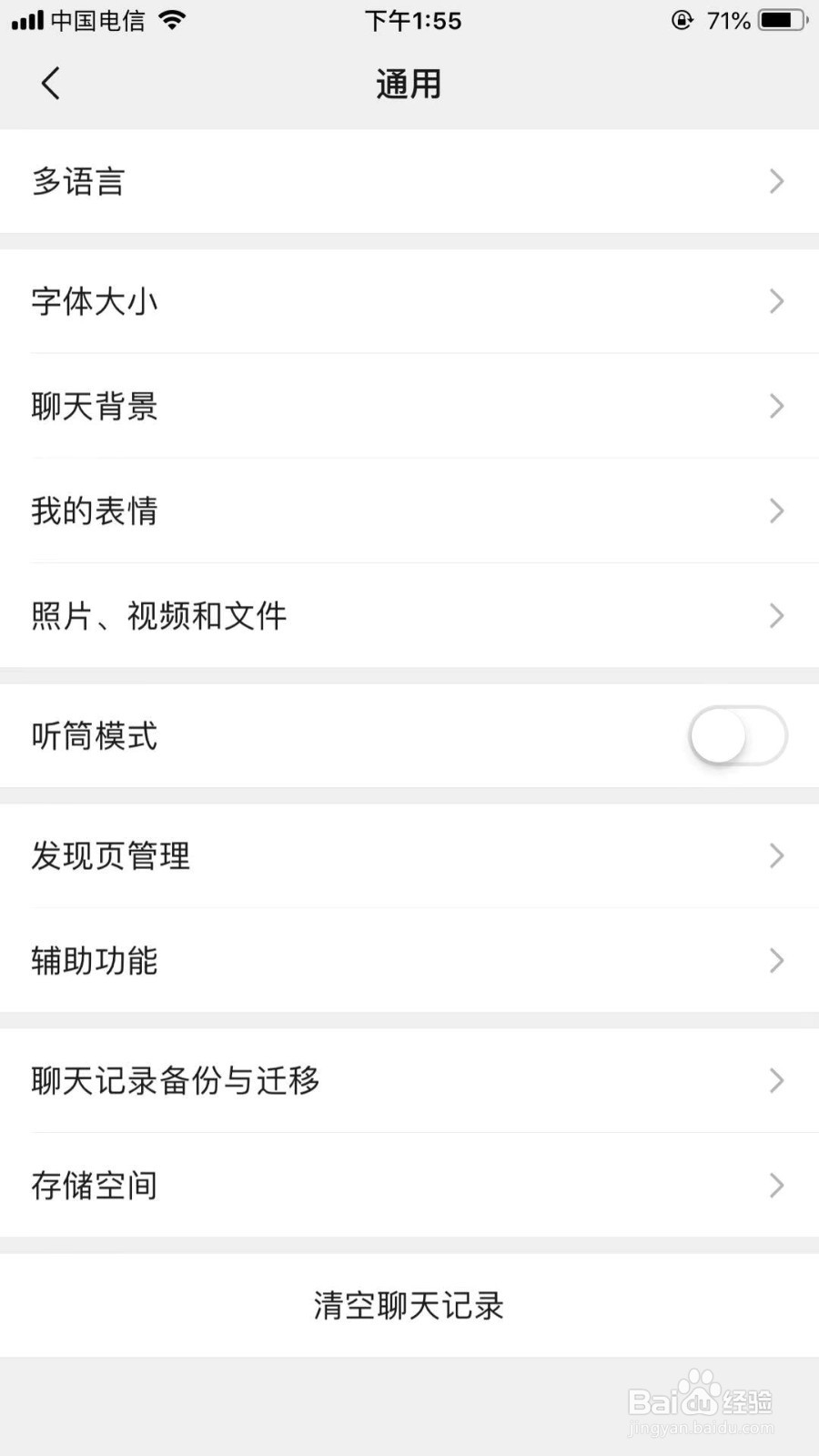Open 字体大小 using the right arrow
Image resolution: width=819 pixels, height=1456 pixels.
774,301
